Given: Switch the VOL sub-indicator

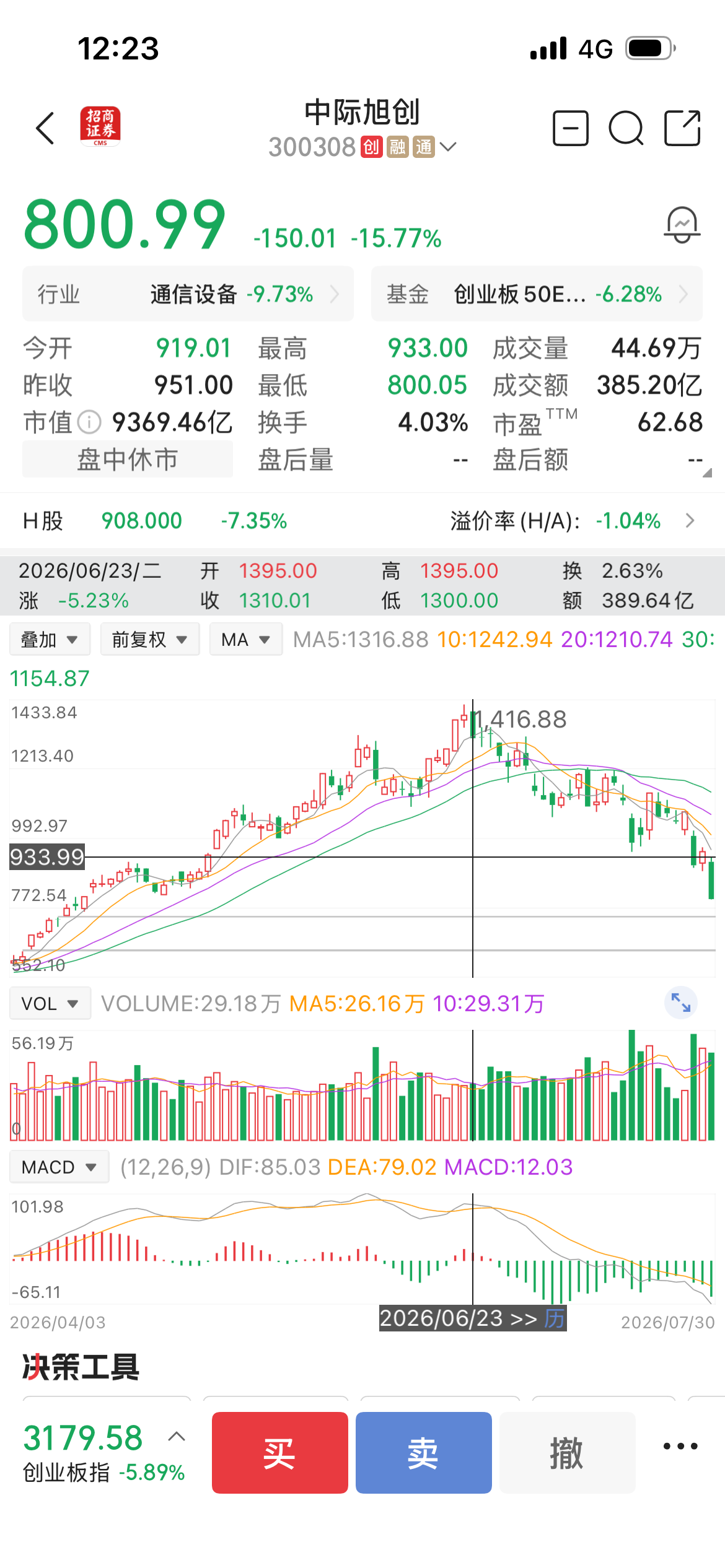Looking at the screenshot, I should click(50, 1003).
